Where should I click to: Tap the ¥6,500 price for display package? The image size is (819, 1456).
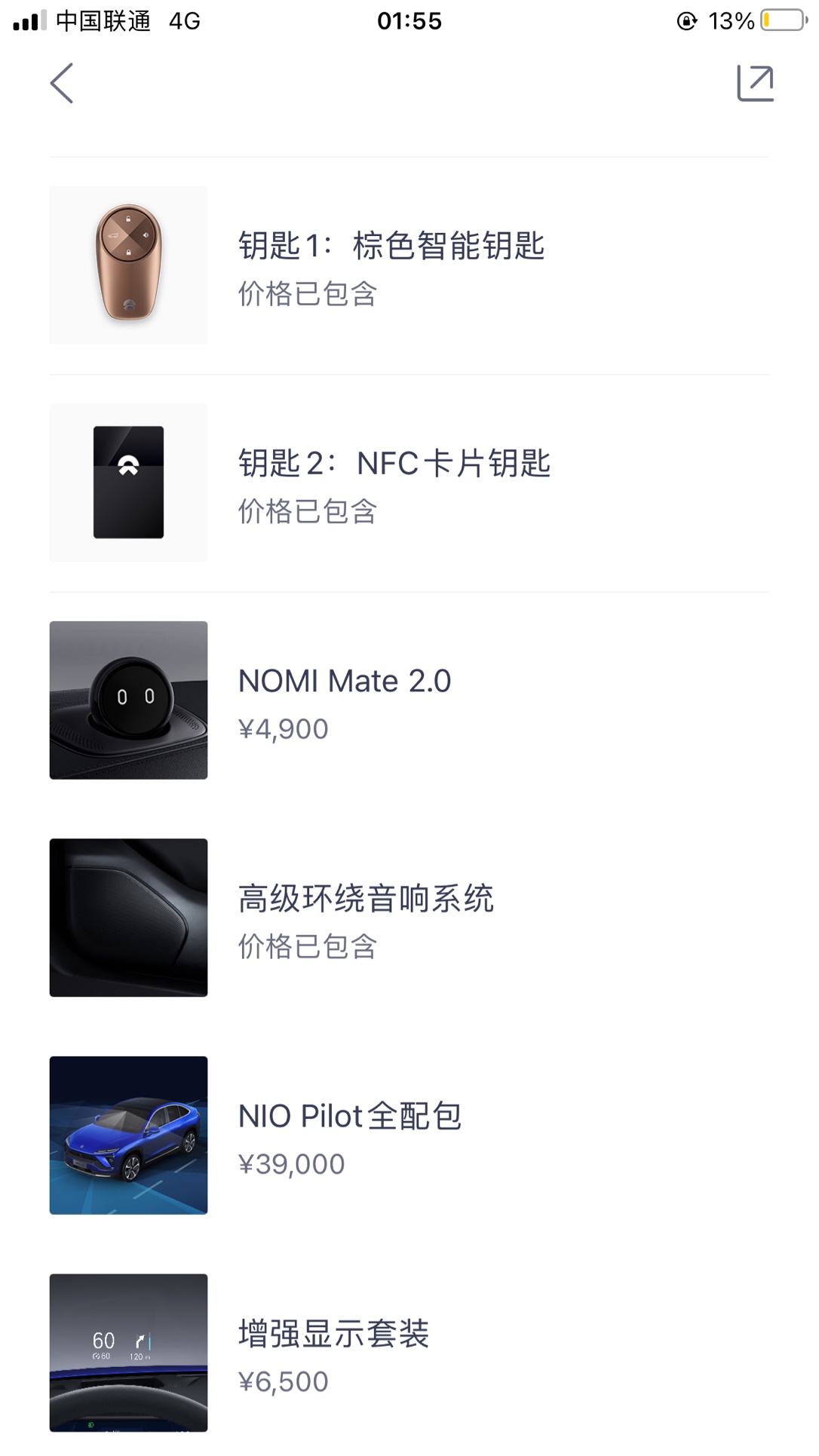pos(283,1381)
